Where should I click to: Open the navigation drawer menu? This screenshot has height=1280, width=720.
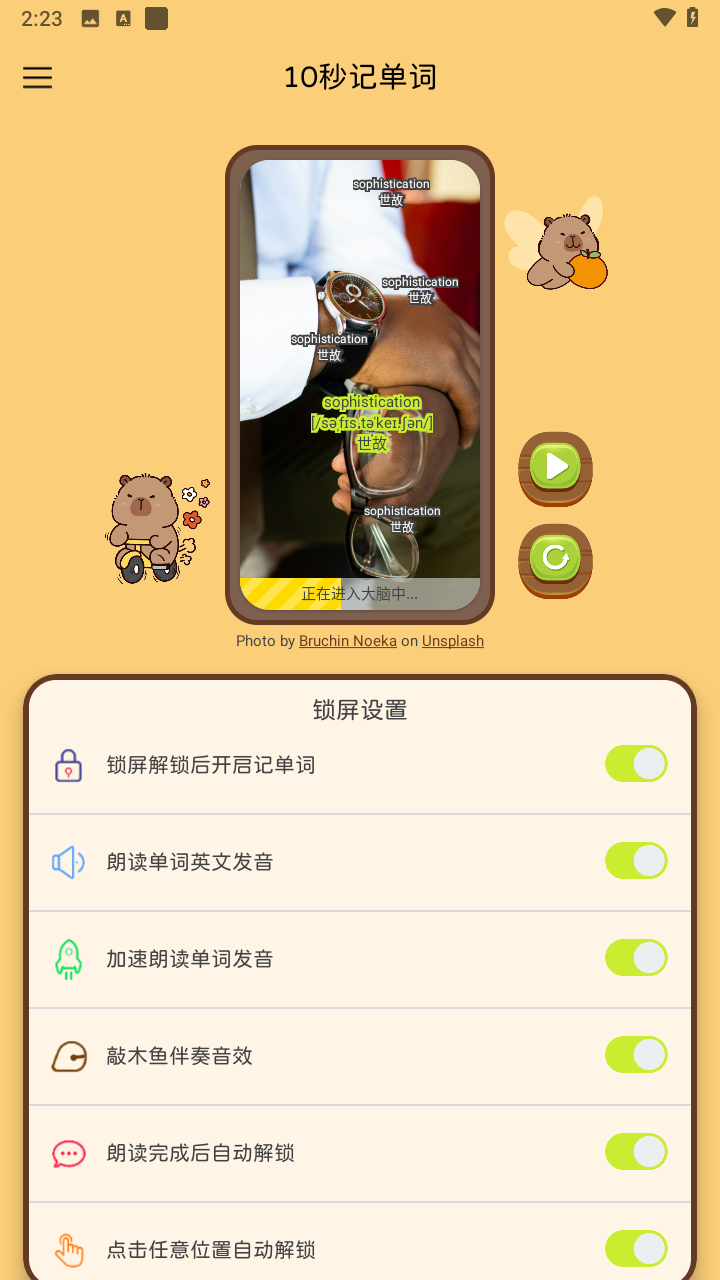coord(37,77)
